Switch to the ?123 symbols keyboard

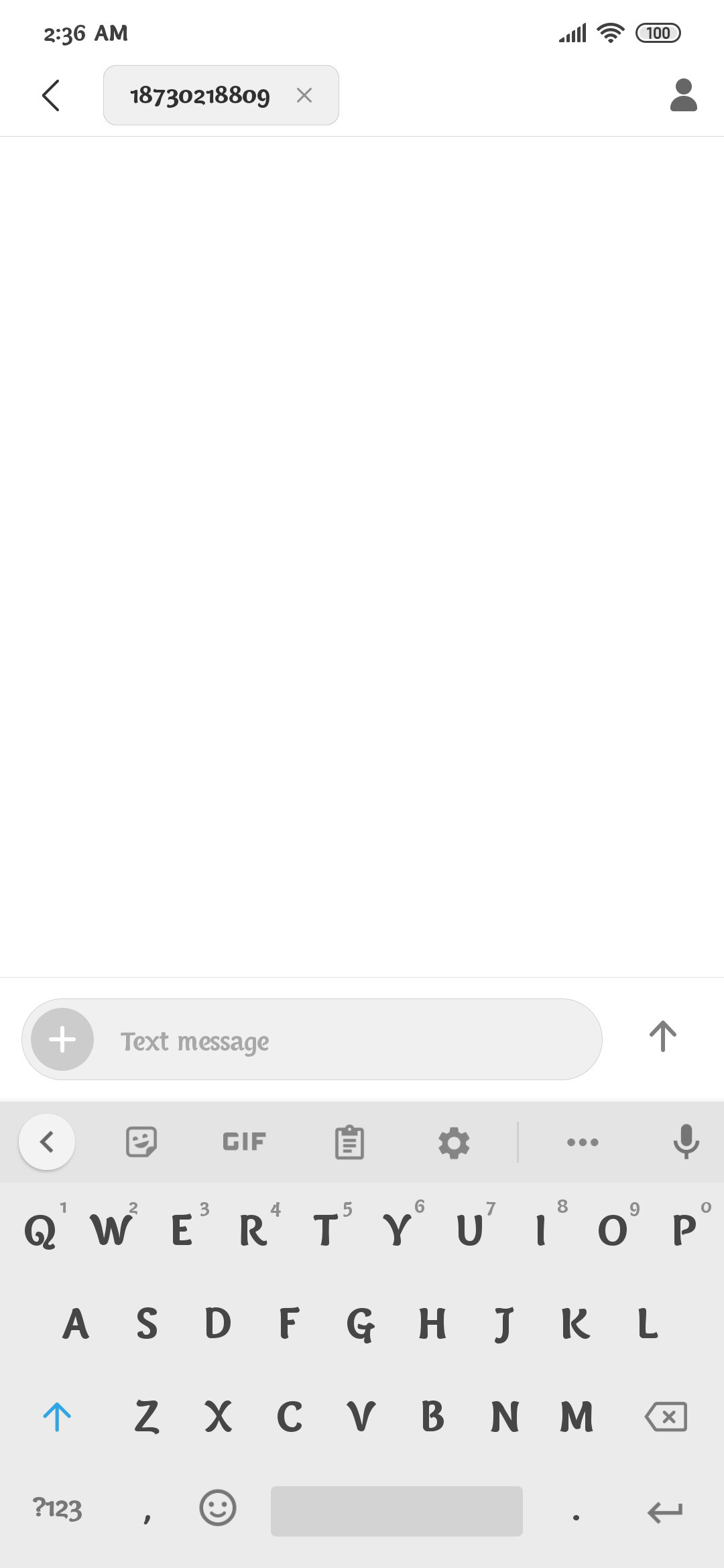pos(58,1509)
